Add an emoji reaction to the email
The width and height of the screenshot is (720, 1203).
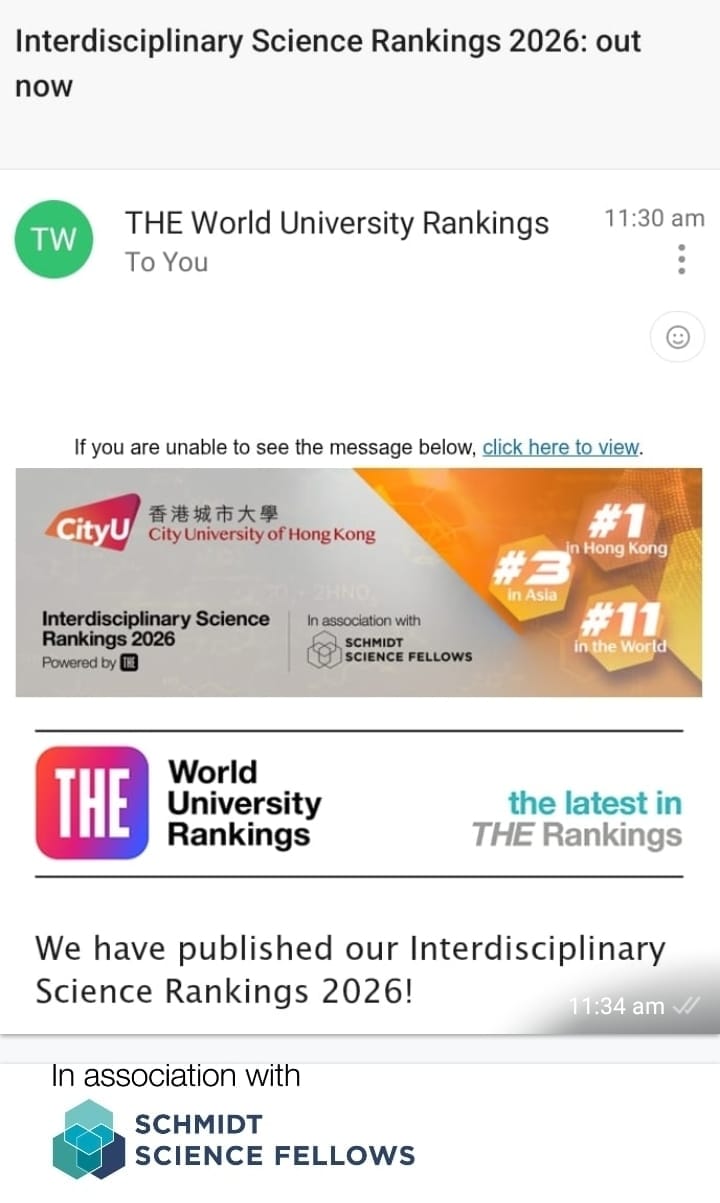[x=678, y=338]
